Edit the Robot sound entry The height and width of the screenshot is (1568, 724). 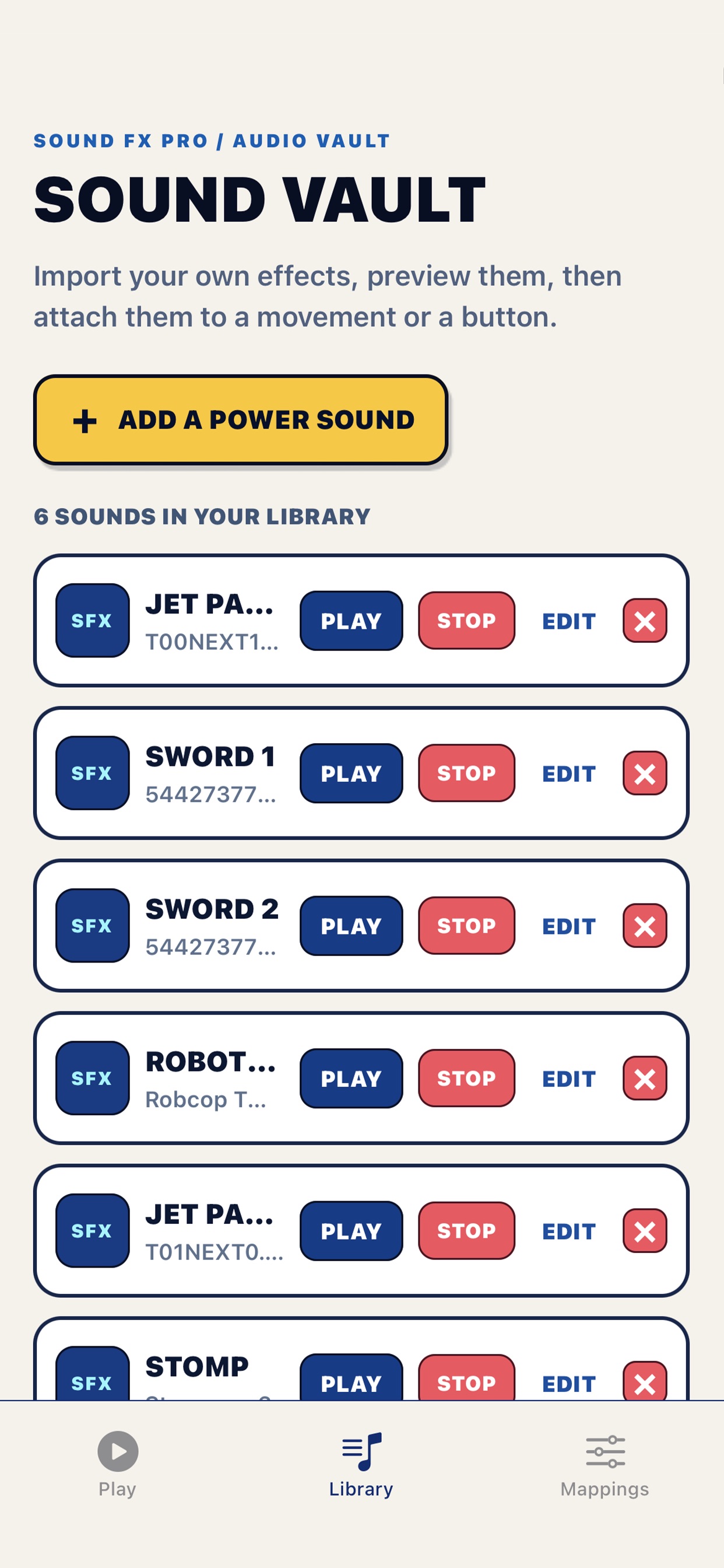point(569,1078)
